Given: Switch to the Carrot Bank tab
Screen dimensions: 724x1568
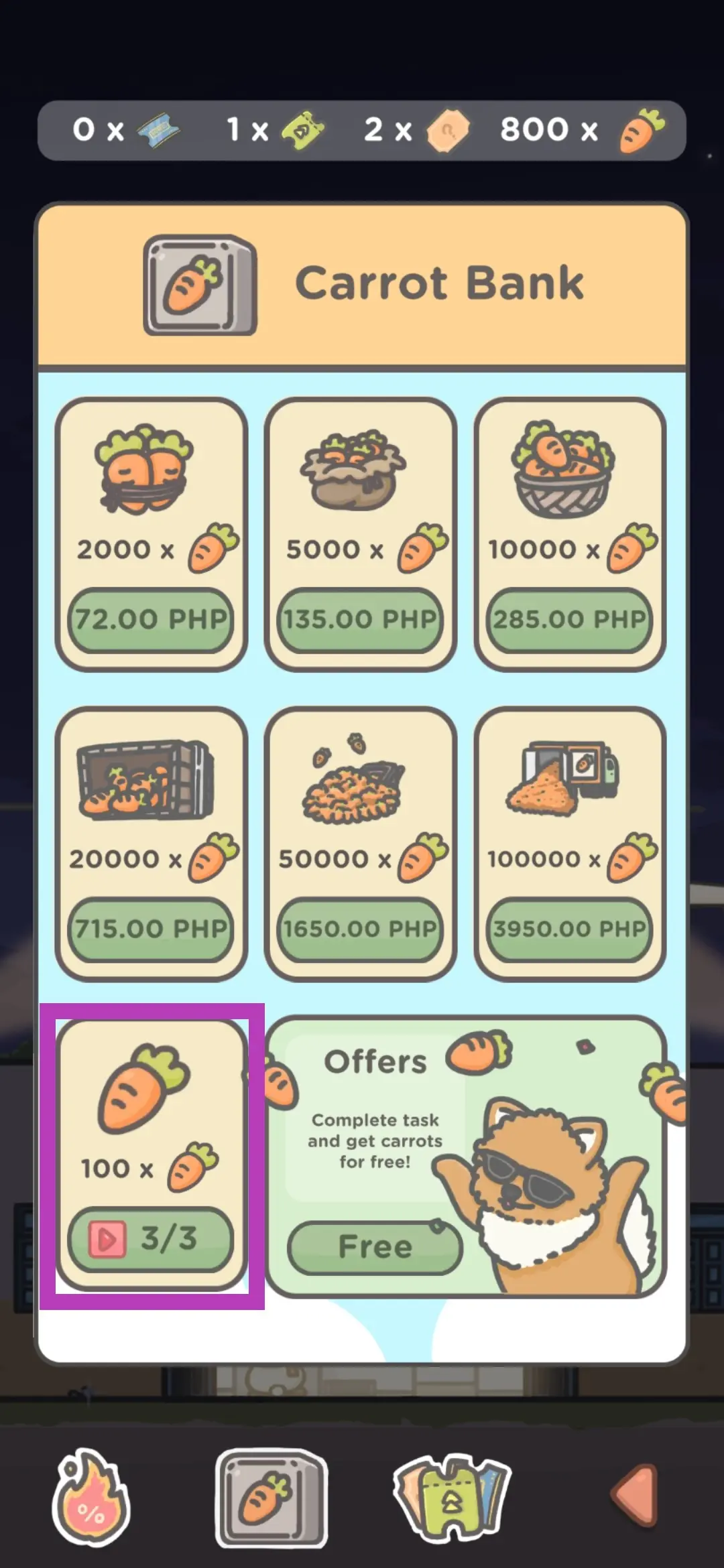Looking at the screenshot, I should click(271, 1498).
